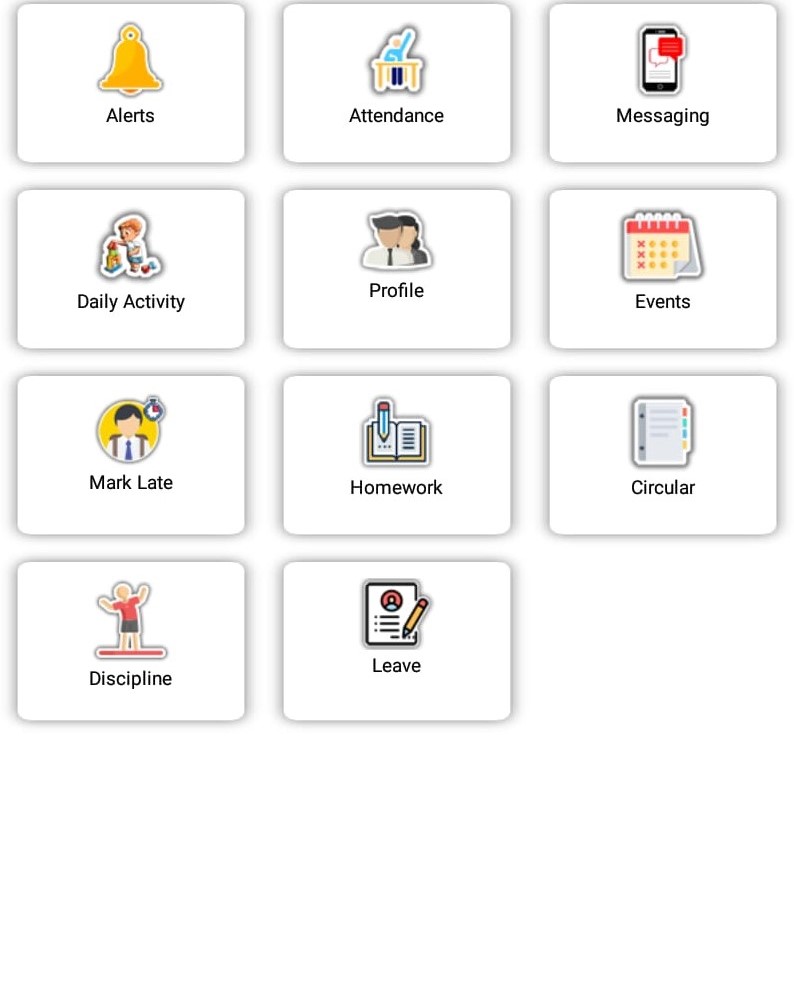The height and width of the screenshot is (983, 794).
Task: Check the Events calendar card
Action: point(663,269)
